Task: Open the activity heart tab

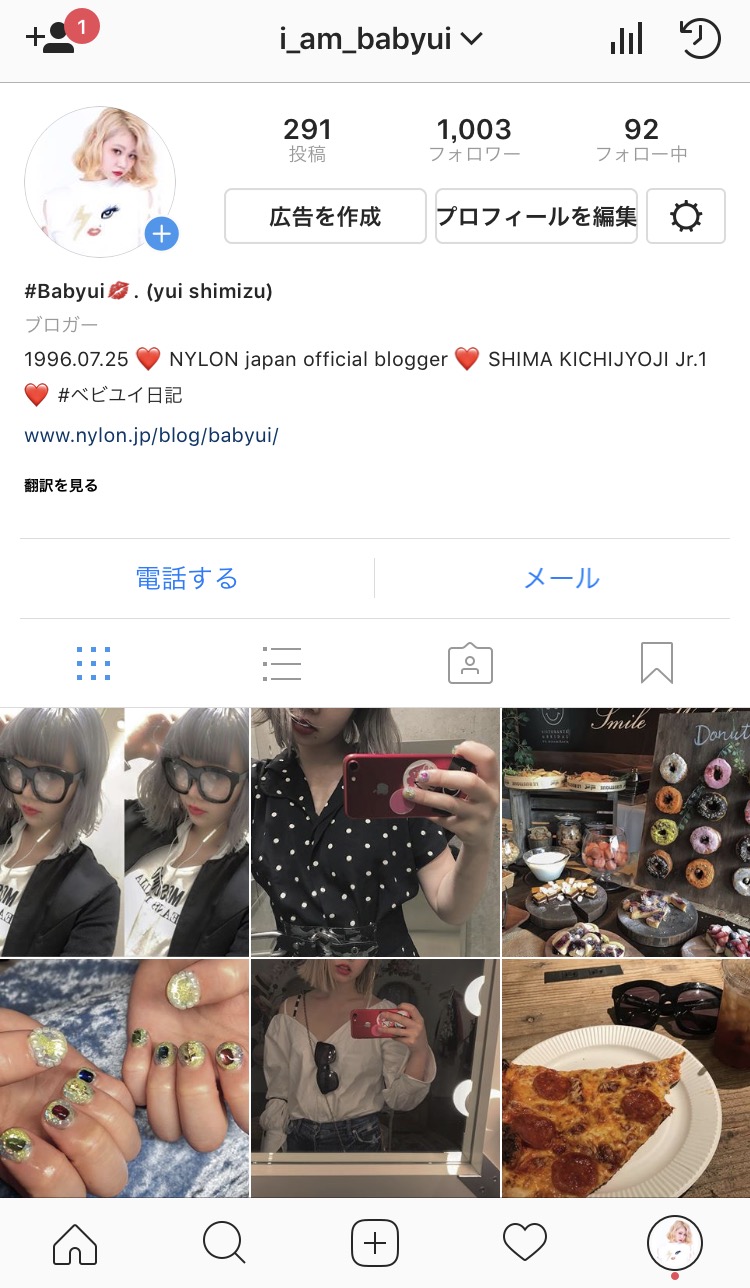Action: [525, 1243]
